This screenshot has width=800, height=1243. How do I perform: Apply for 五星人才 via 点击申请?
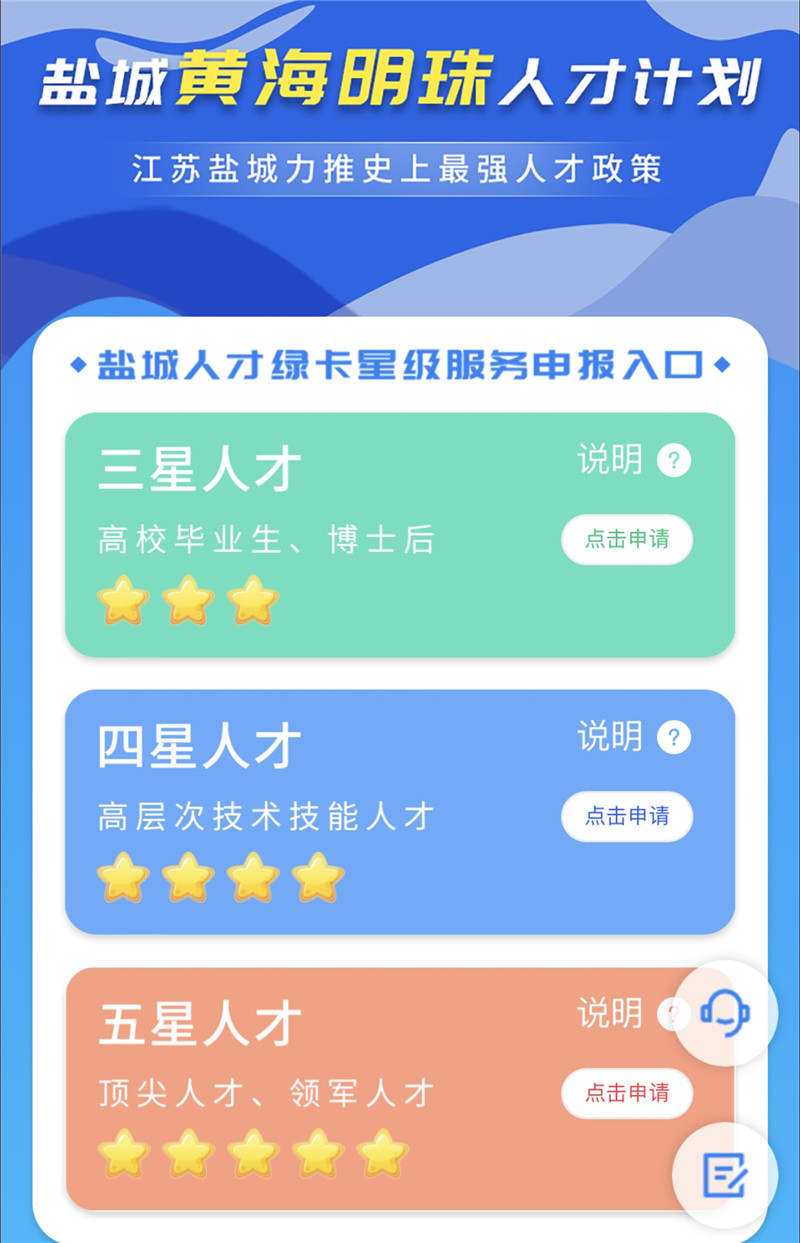[627, 1093]
